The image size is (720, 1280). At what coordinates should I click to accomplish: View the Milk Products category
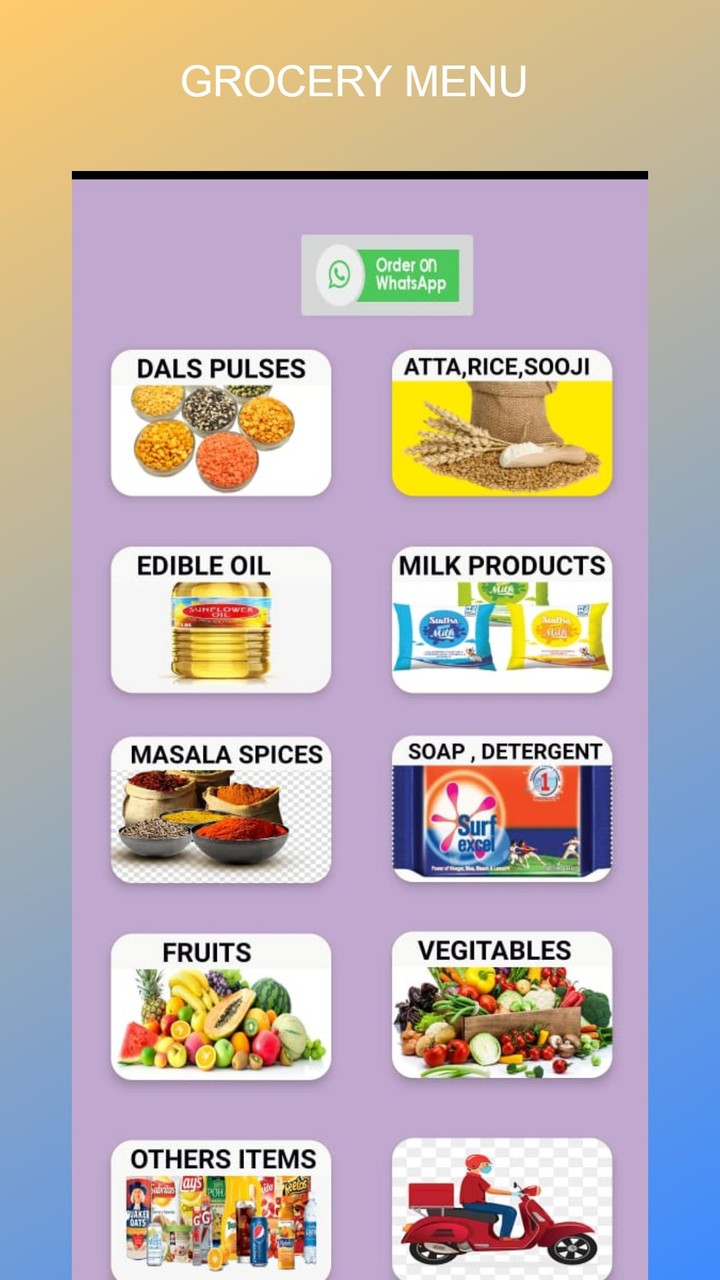point(502,620)
